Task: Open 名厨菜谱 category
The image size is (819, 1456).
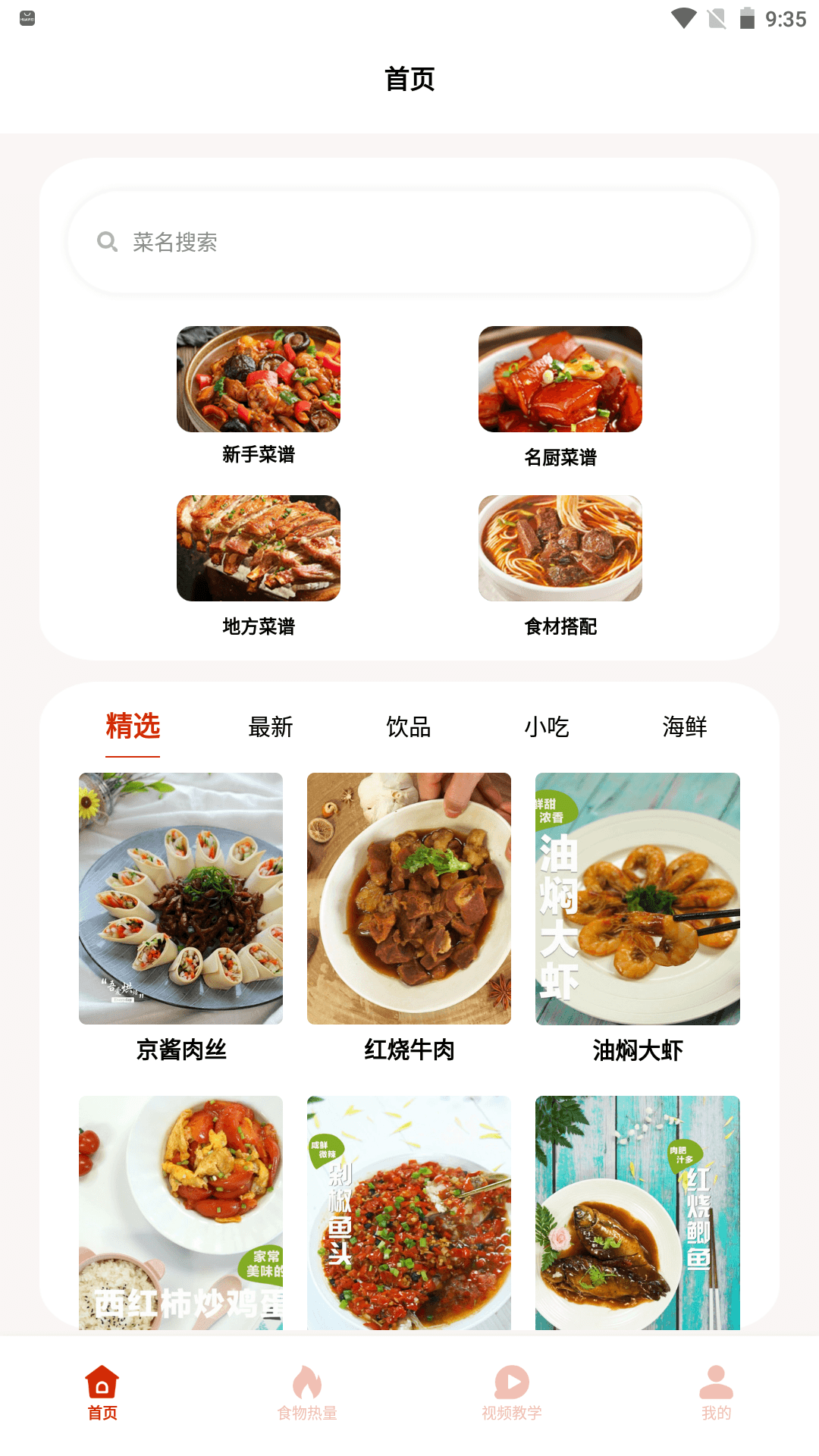Action: (560, 397)
